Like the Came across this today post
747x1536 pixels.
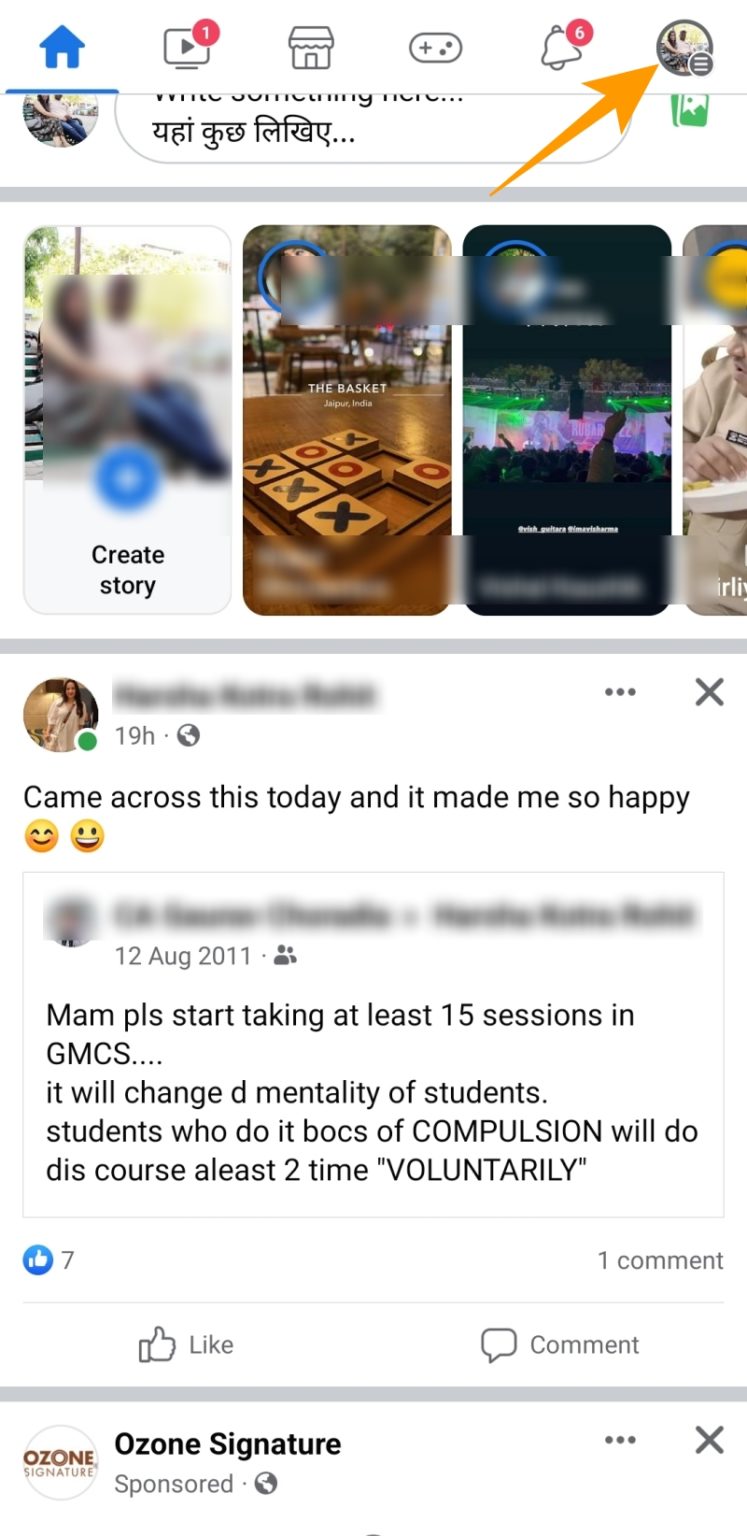tap(186, 1345)
